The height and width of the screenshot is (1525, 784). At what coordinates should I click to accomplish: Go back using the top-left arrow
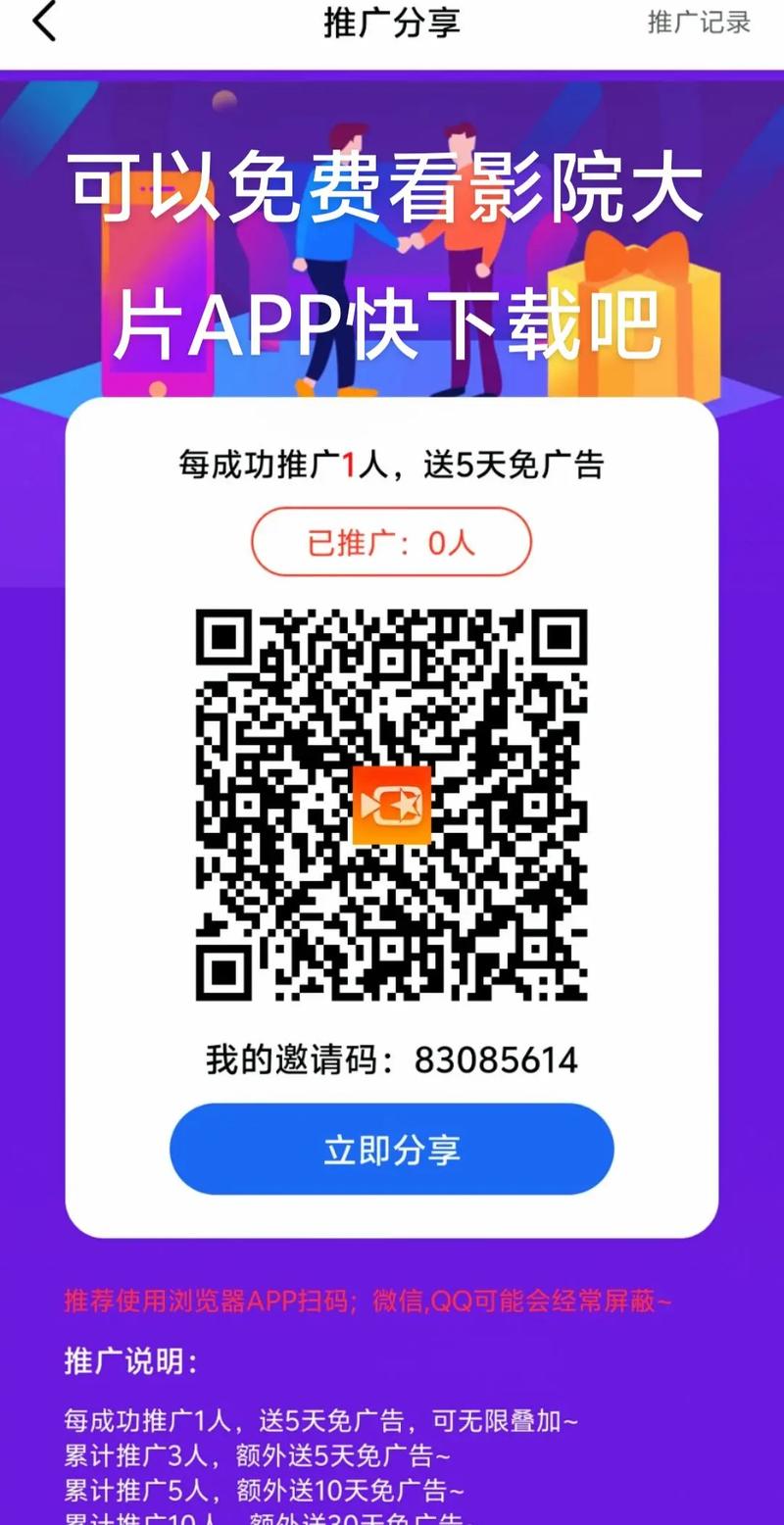tap(44, 22)
